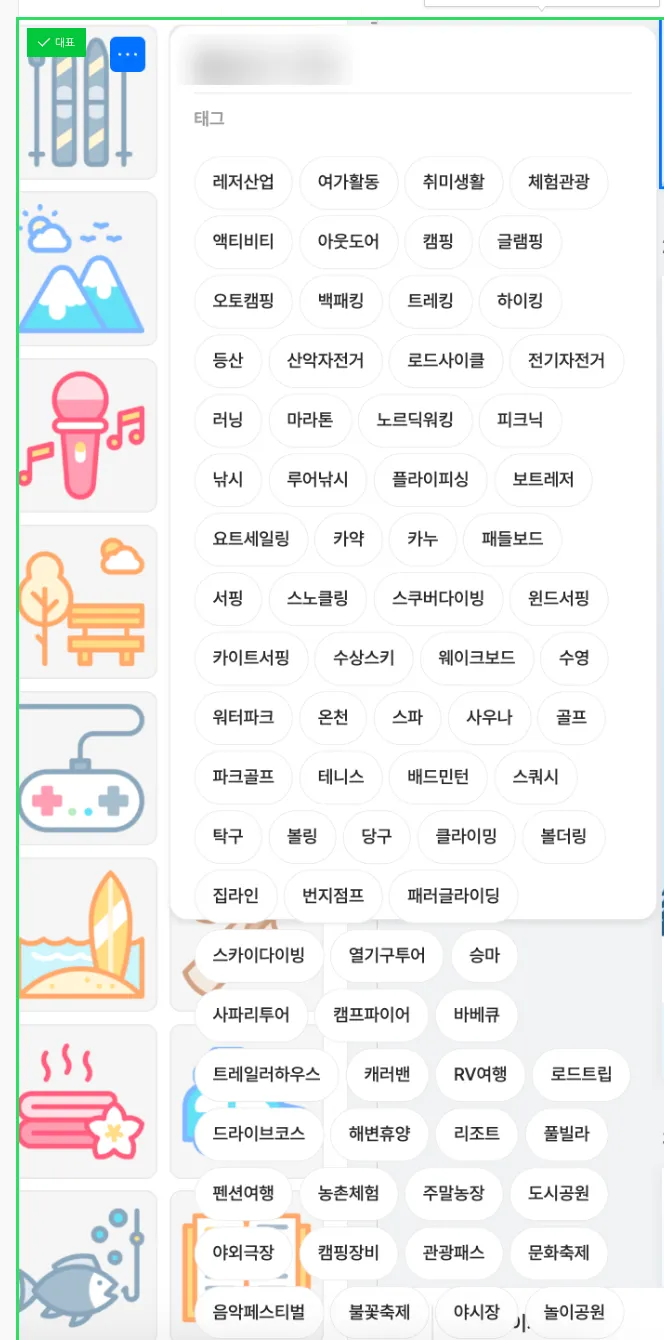Pick the 마라톤 tag chip

[309, 419]
